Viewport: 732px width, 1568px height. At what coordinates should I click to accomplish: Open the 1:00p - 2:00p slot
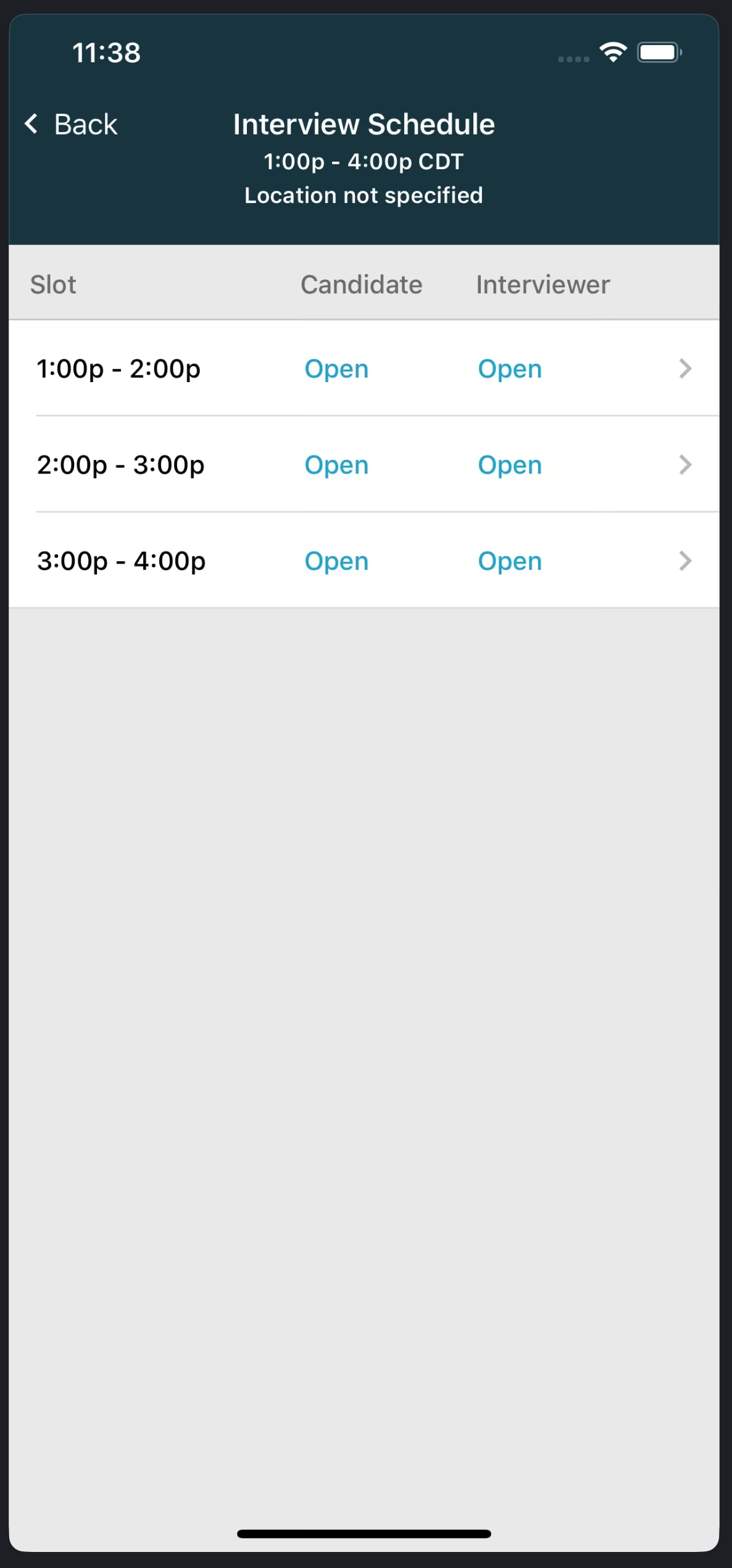[x=364, y=369]
